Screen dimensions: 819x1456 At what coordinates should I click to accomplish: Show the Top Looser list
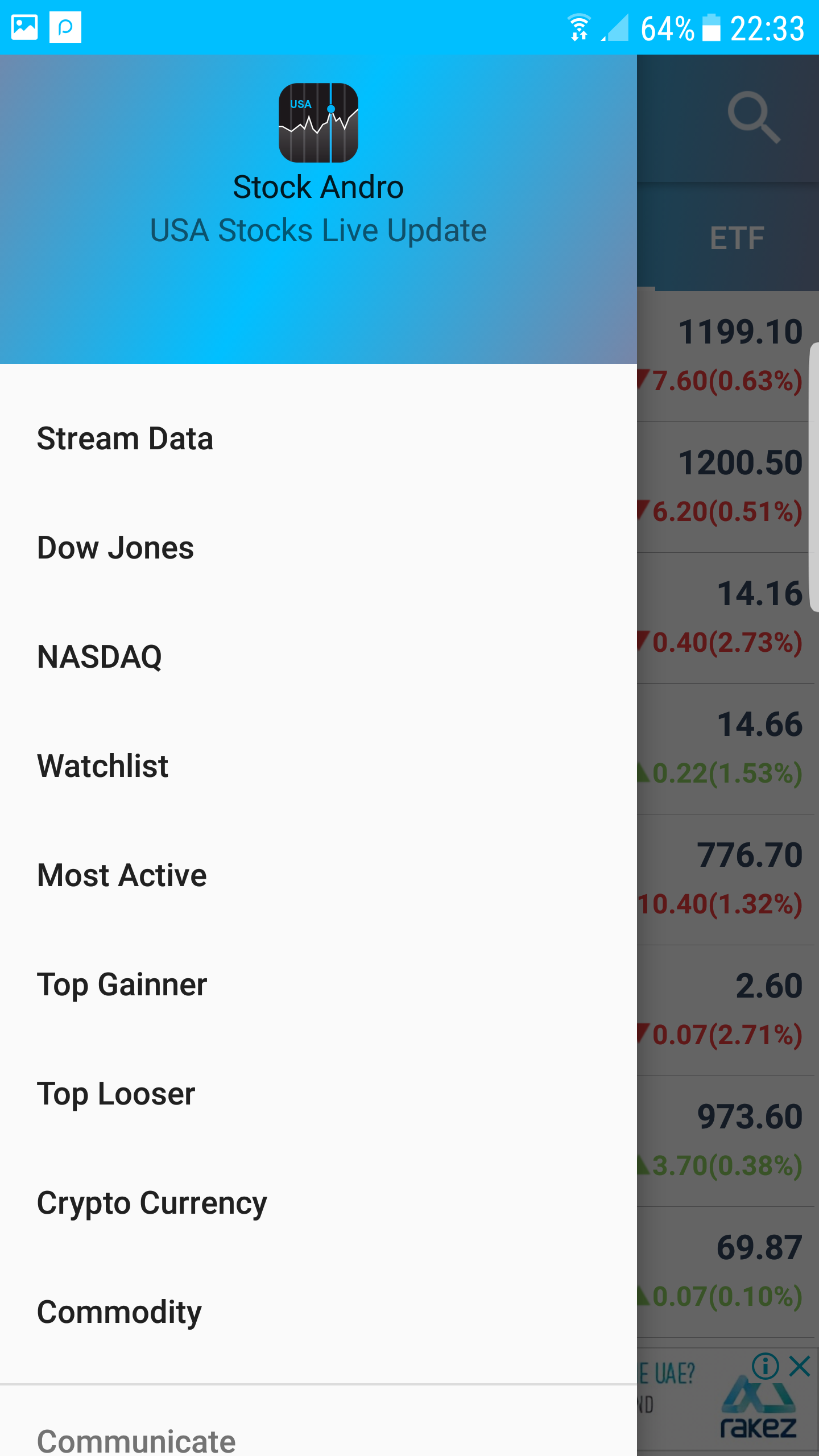tap(116, 1094)
